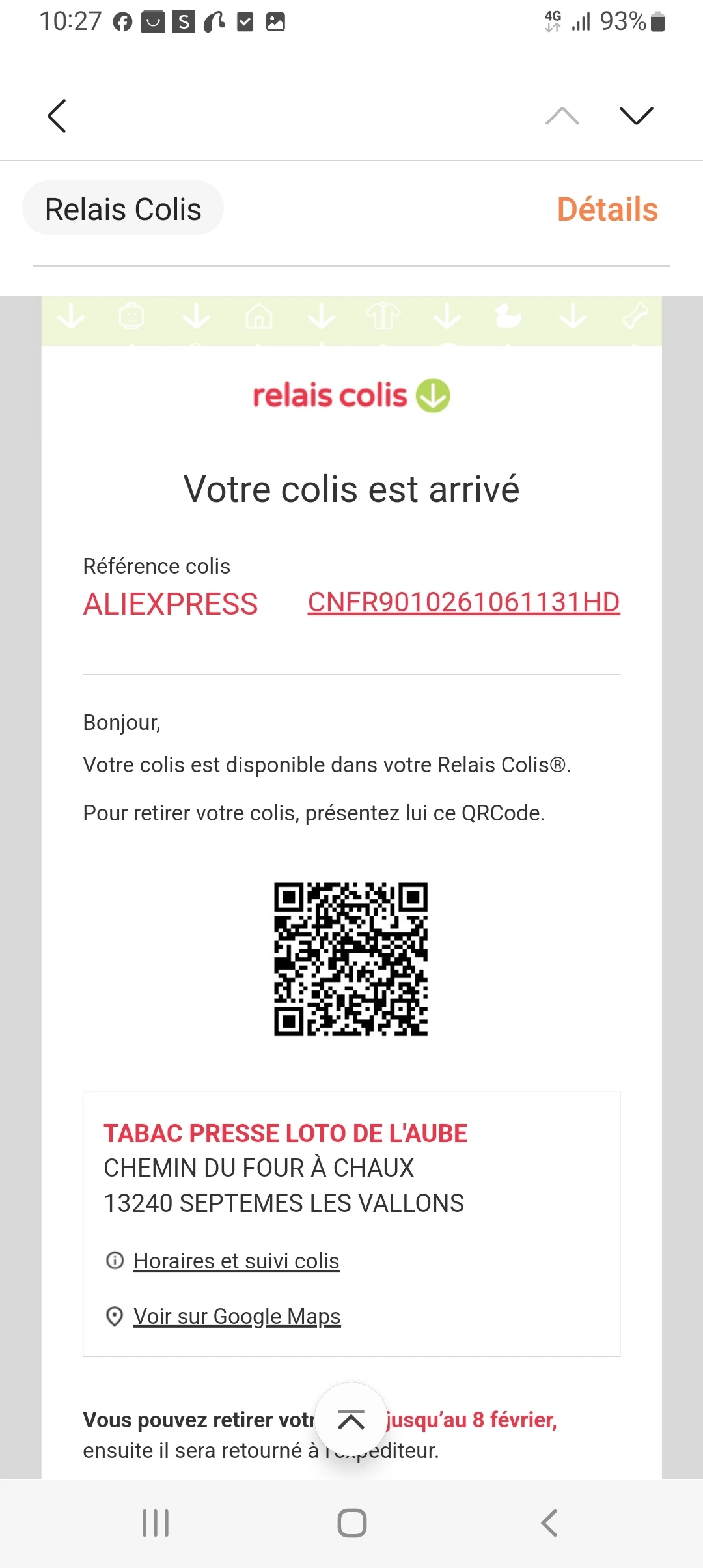The width and height of the screenshot is (703, 1568).
Task: Go back using the top-left arrow
Action: point(57,116)
